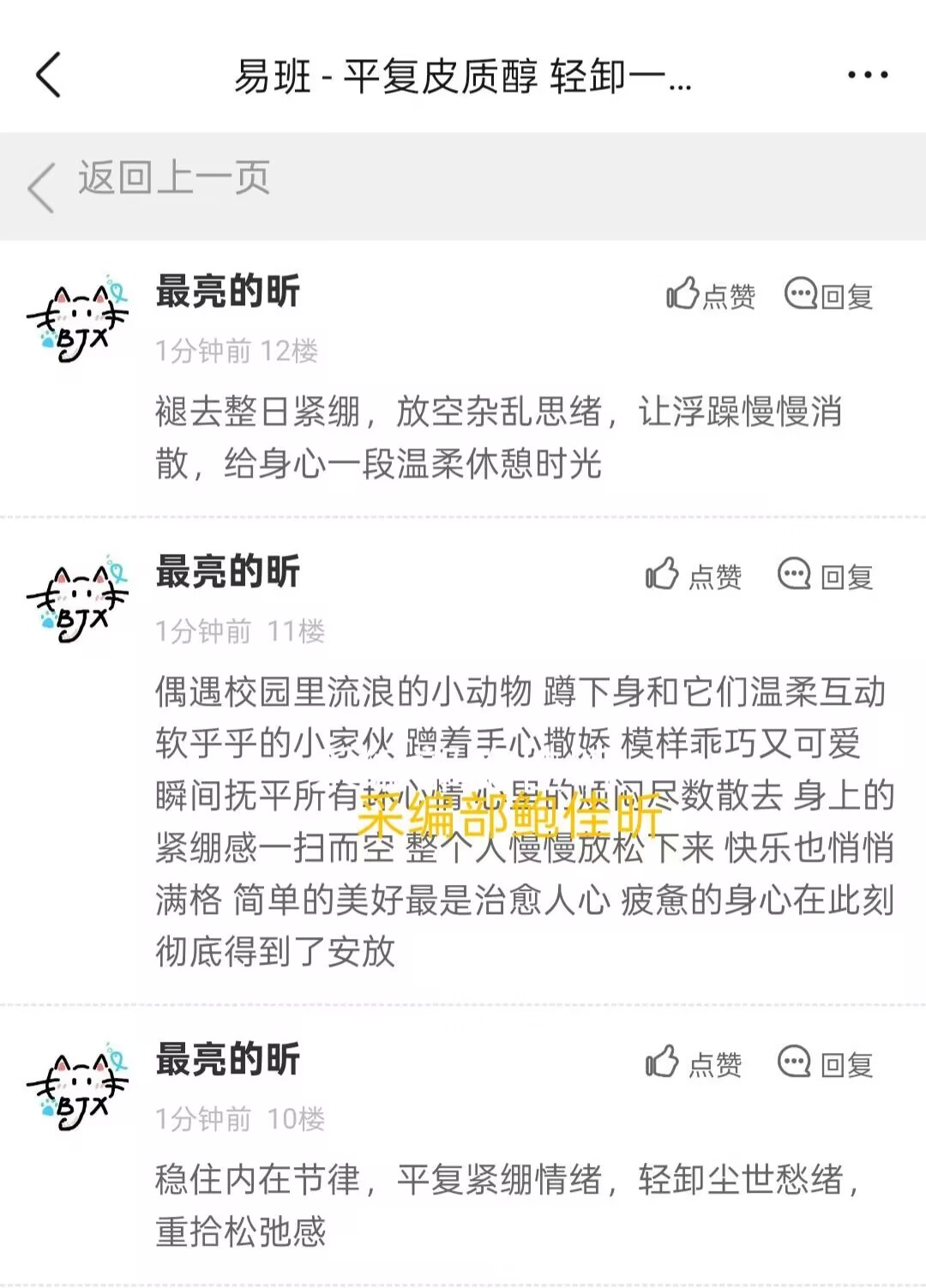The image size is (926, 1288).
Task: View the commenter avatar on 10楼 comment
Action: click(x=78, y=1087)
